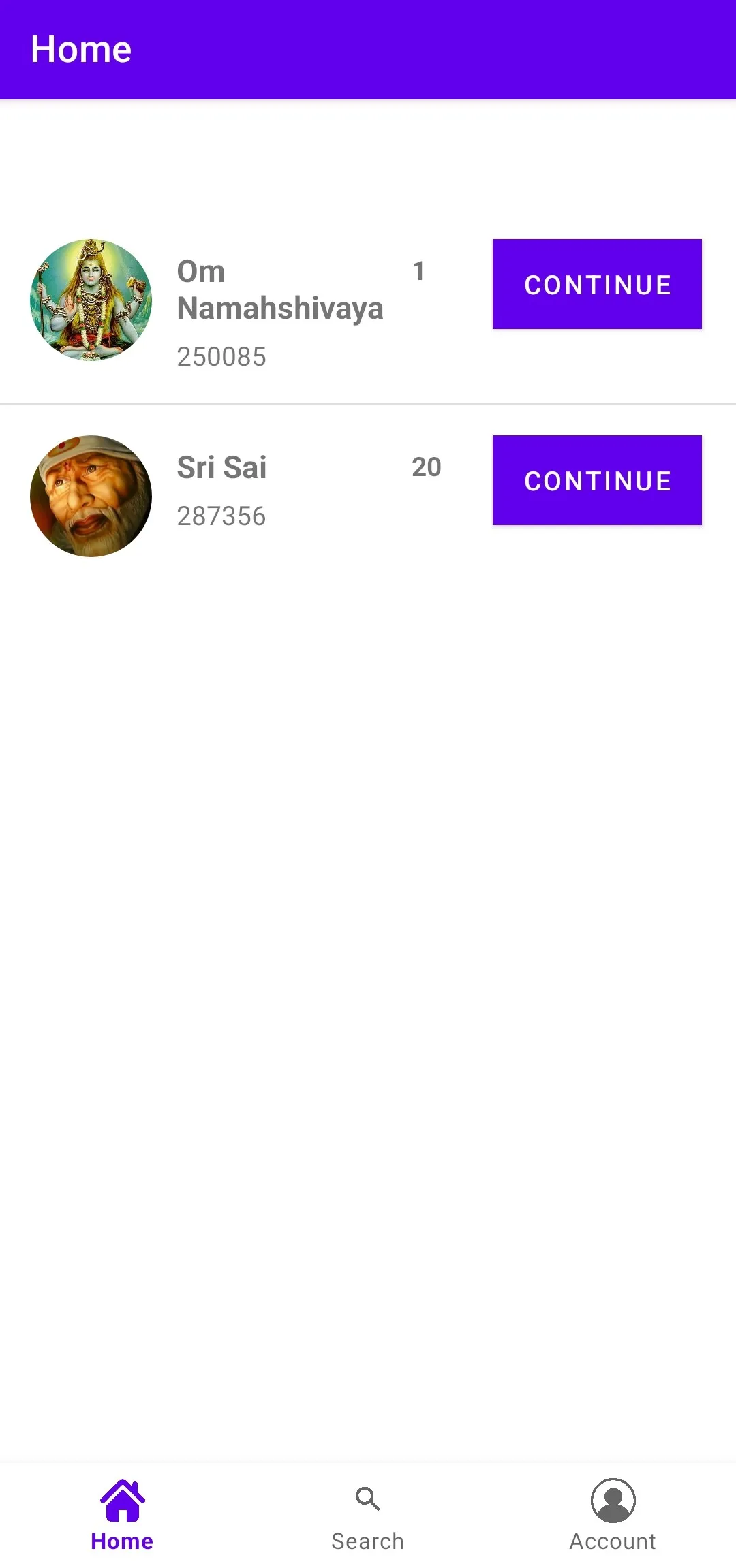This screenshot has width=736, height=1568.
Task: Open the Sri Sai row
Action: click(x=221, y=468)
